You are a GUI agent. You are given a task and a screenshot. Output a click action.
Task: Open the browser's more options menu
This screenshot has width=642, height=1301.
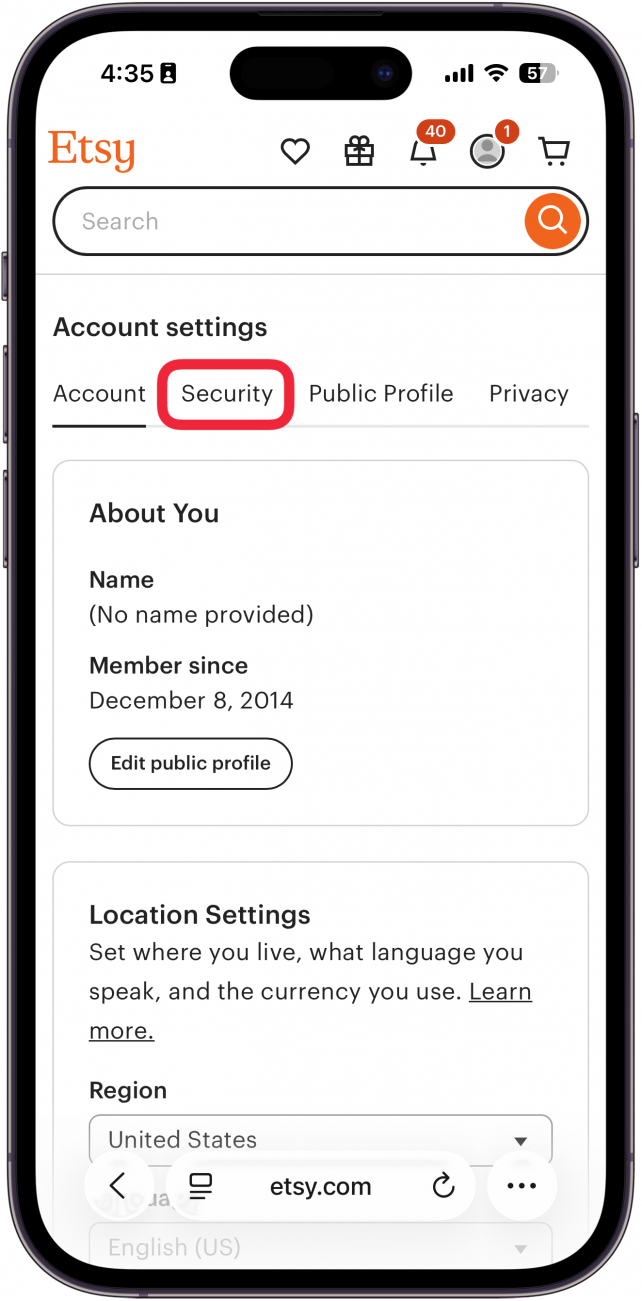(521, 1187)
